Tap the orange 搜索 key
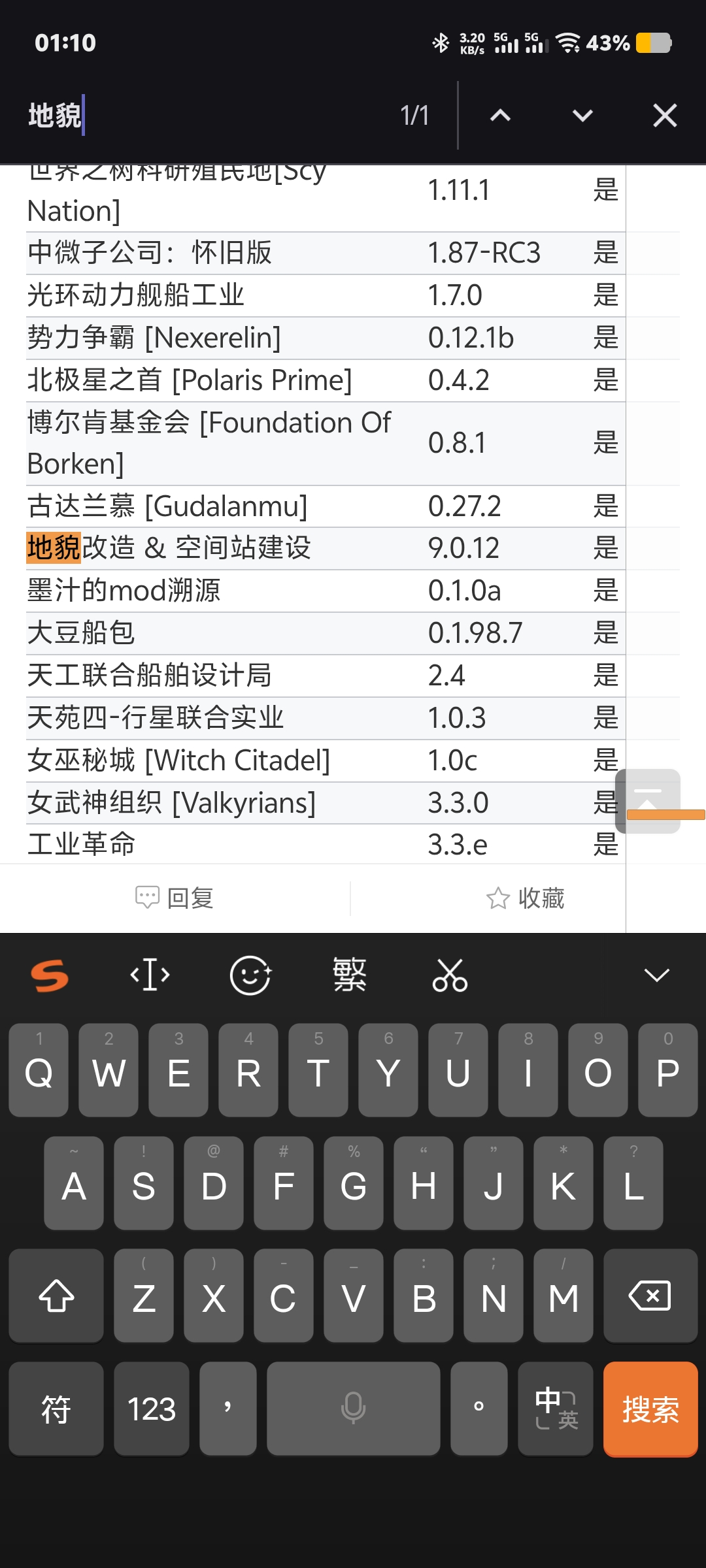 point(650,1409)
